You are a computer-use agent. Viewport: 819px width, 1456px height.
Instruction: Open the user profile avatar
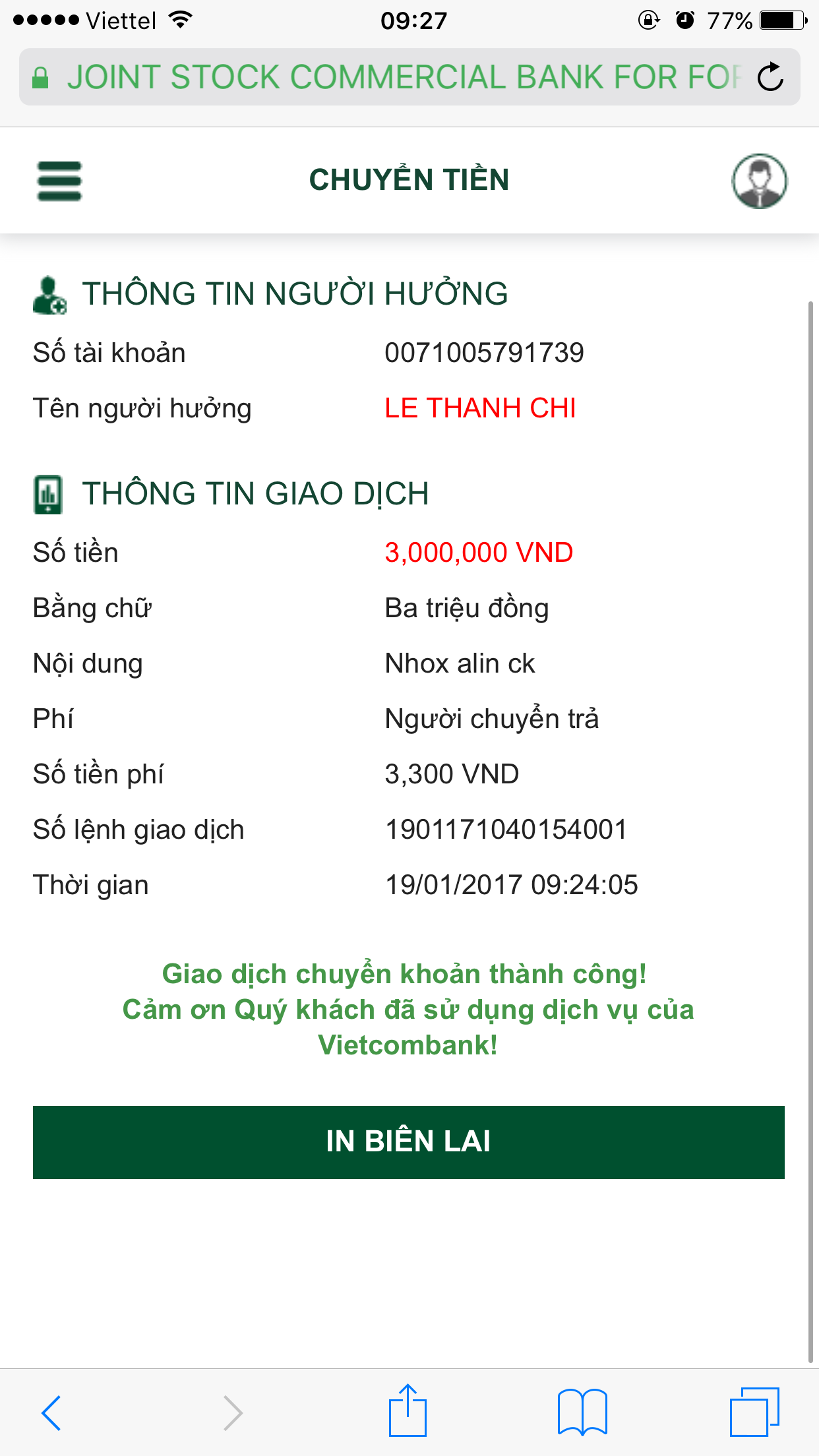(x=759, y=181)
